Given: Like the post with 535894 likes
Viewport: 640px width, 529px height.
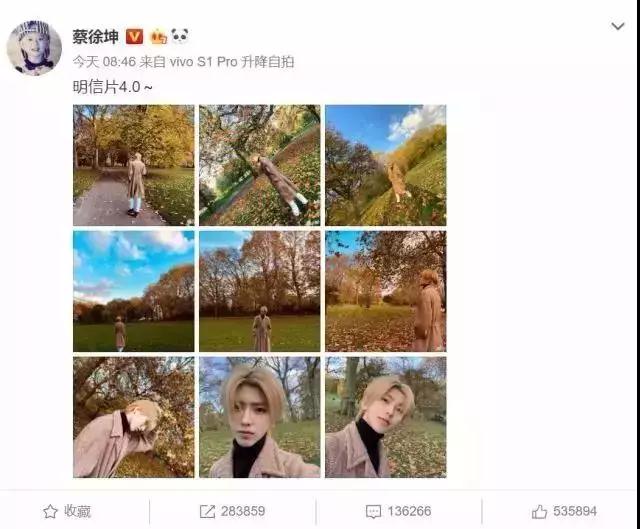Looking at the screenshot, I should pos(564,511).
